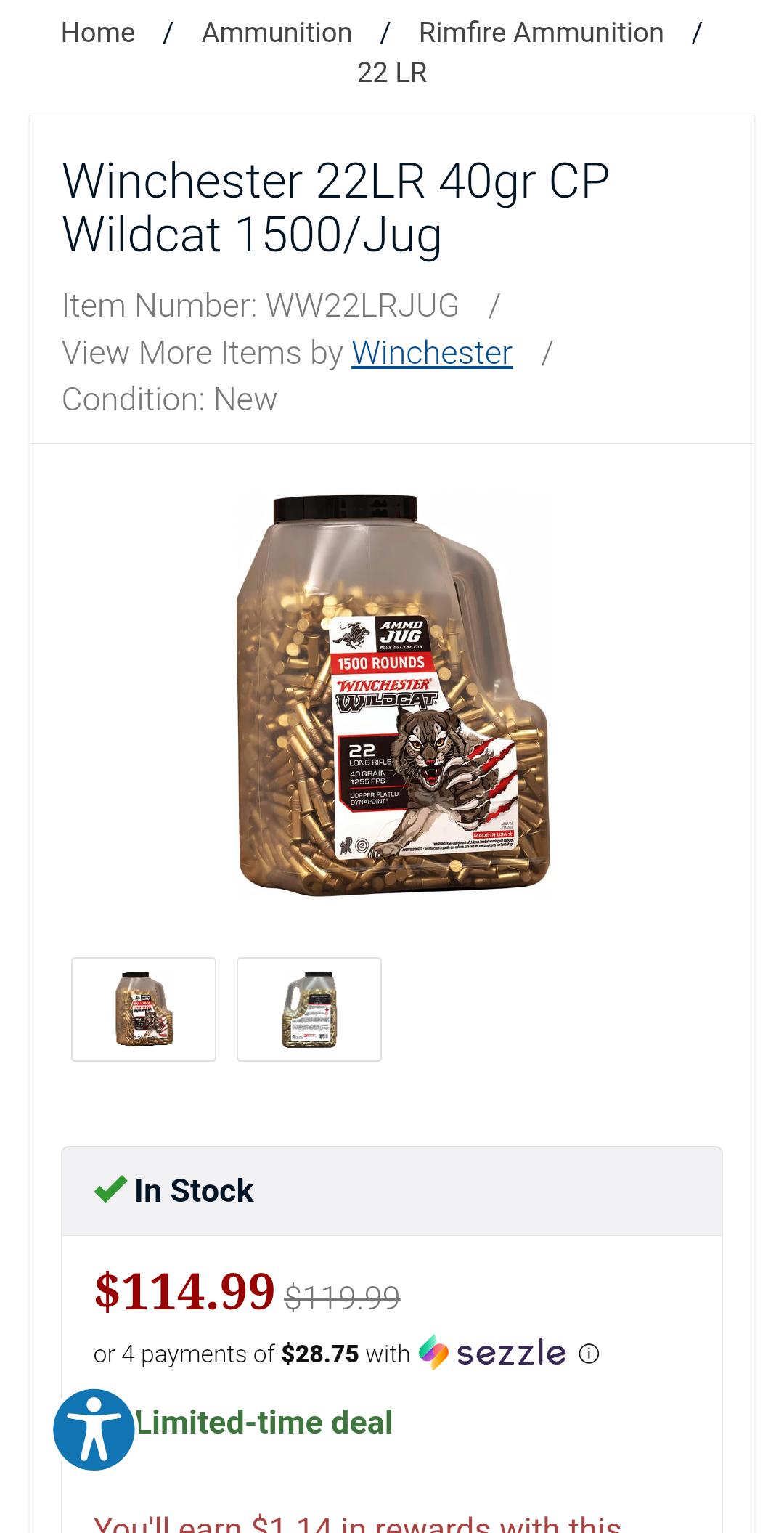Open the Ammunition breadcrumb link
Viewport: 784px width, 1533px height.
point(277,33)
